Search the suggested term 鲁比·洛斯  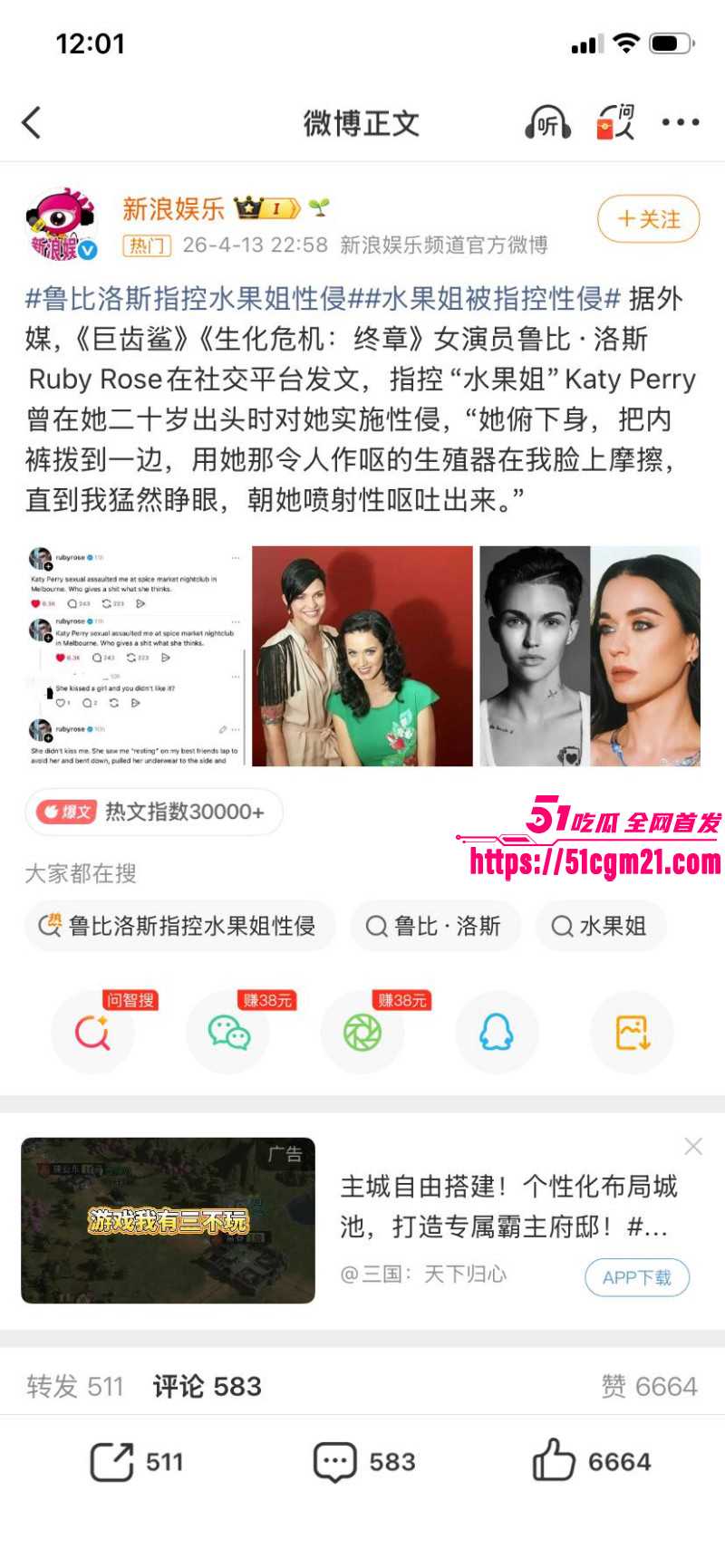click(x=435, y=926)
